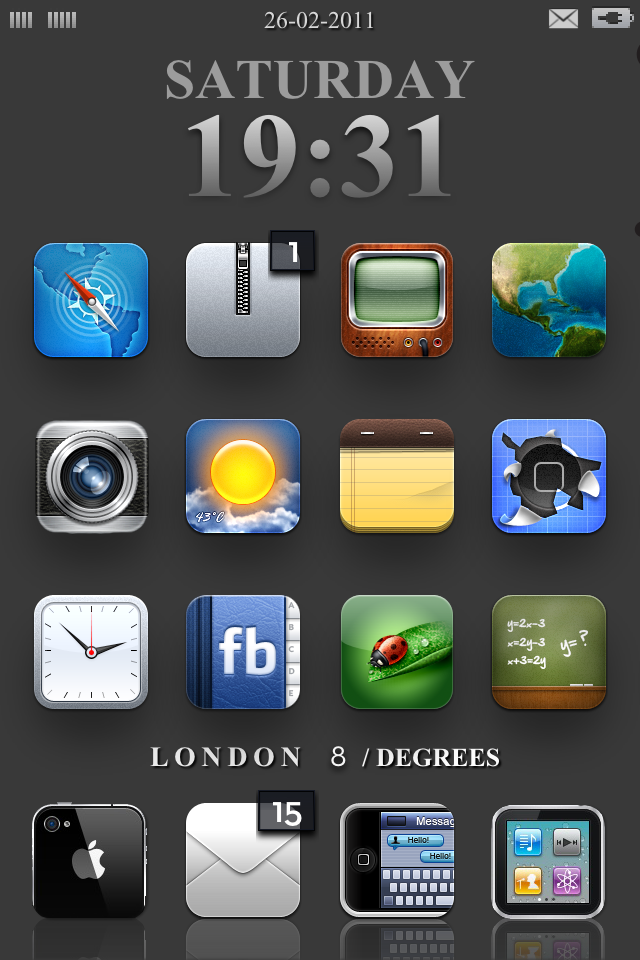
Task: Open the iPod nano music app
Action: [548, 861]
